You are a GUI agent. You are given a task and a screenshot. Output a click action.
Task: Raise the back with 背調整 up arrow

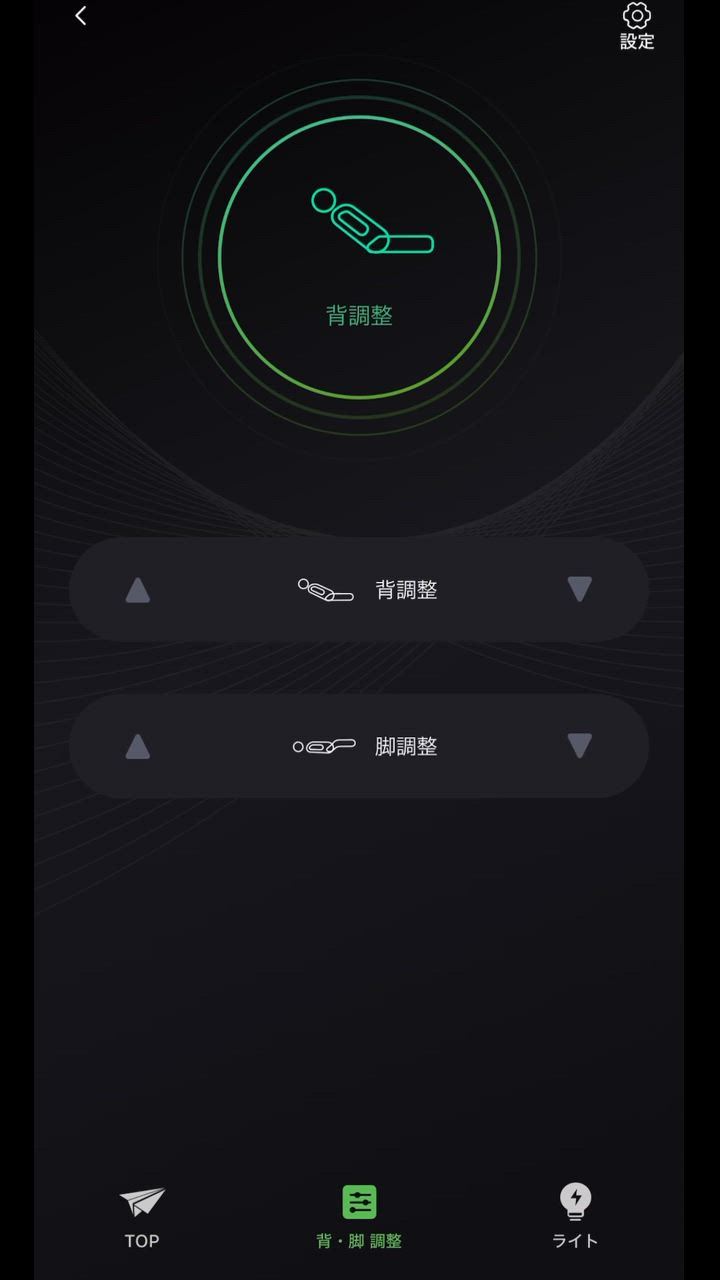click(138, 590)
